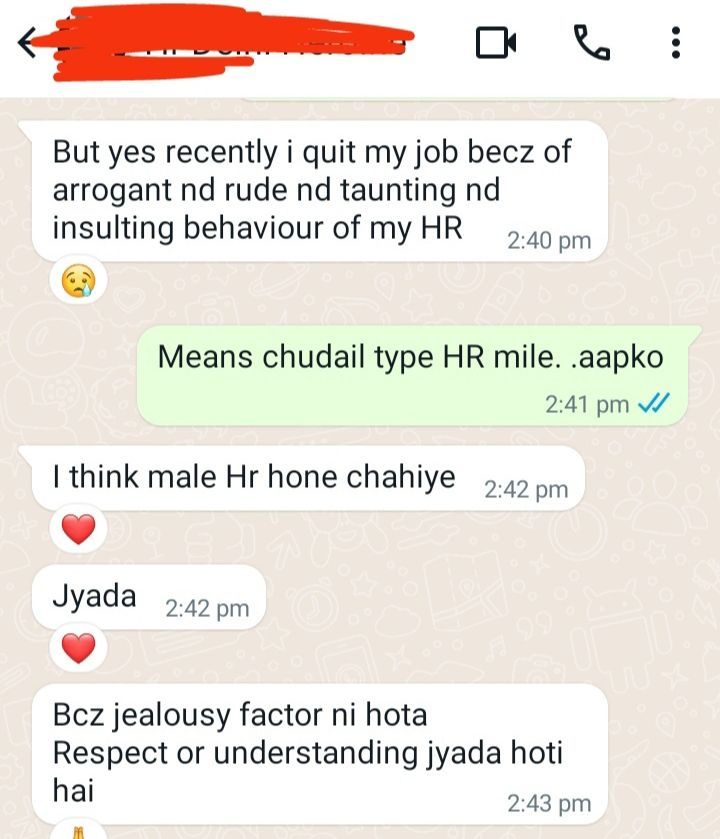Start a video call with this contact

(496, 42)
